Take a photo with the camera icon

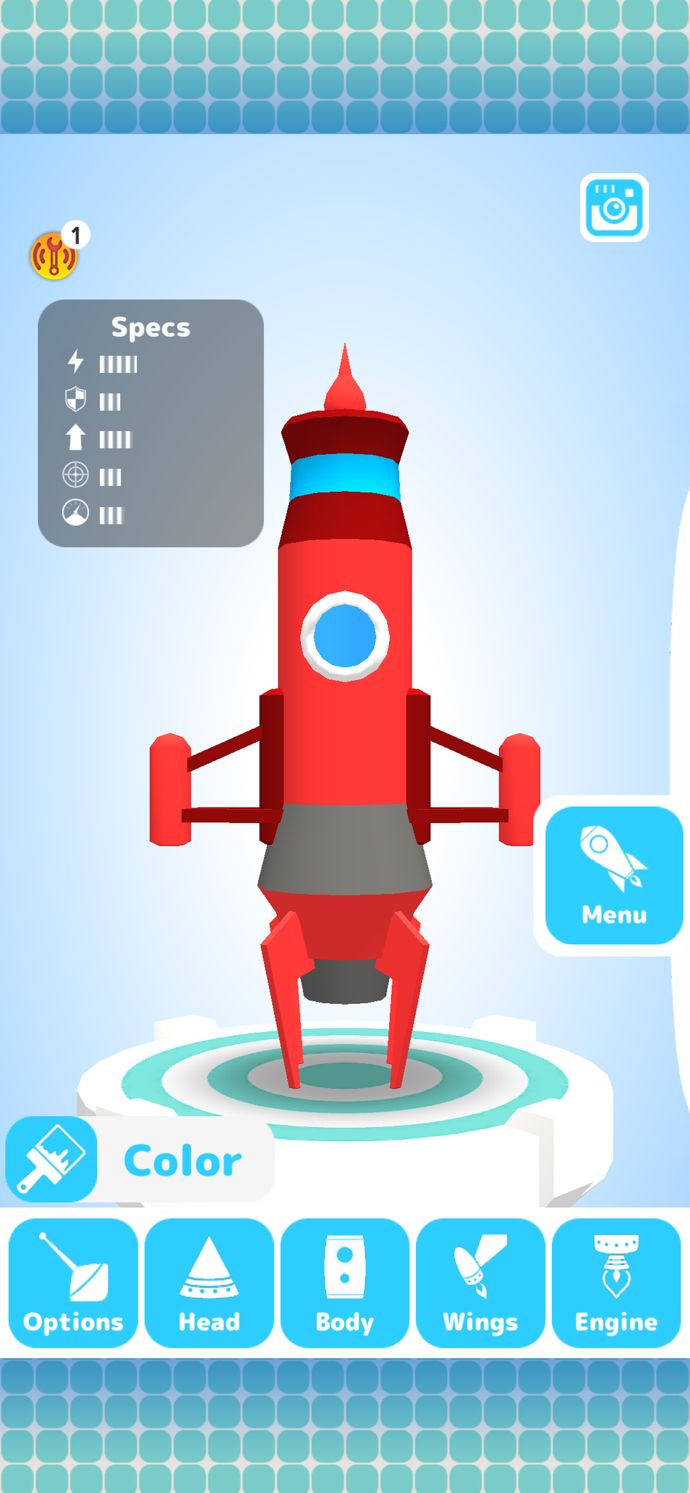pos(614,208)
